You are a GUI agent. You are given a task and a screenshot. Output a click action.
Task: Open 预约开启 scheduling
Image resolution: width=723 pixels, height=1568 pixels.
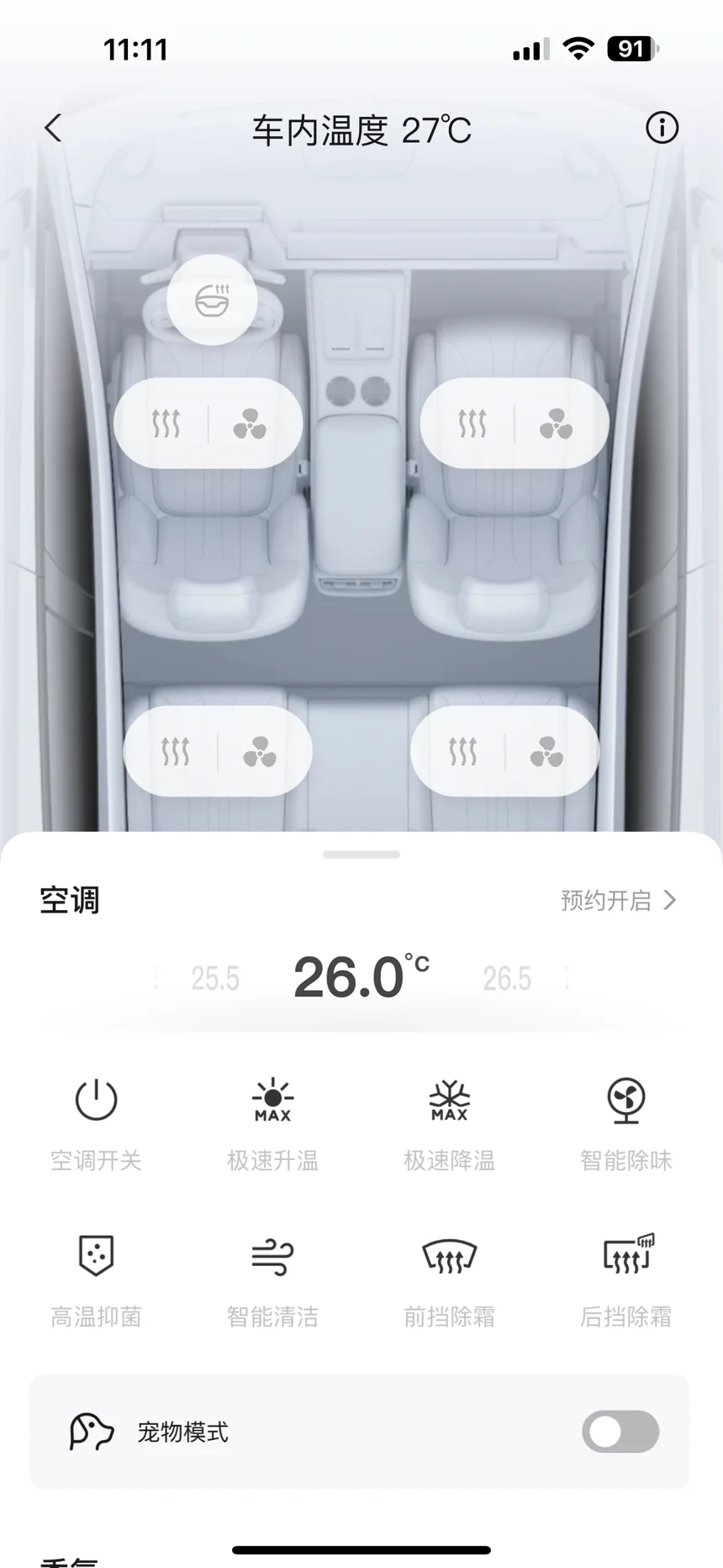[619, 900]
